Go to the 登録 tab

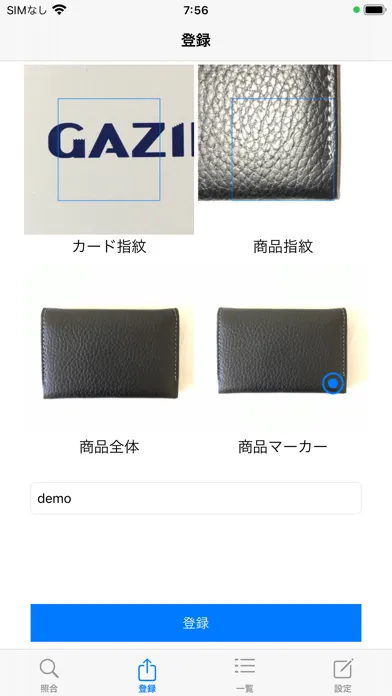coord(147,675)
